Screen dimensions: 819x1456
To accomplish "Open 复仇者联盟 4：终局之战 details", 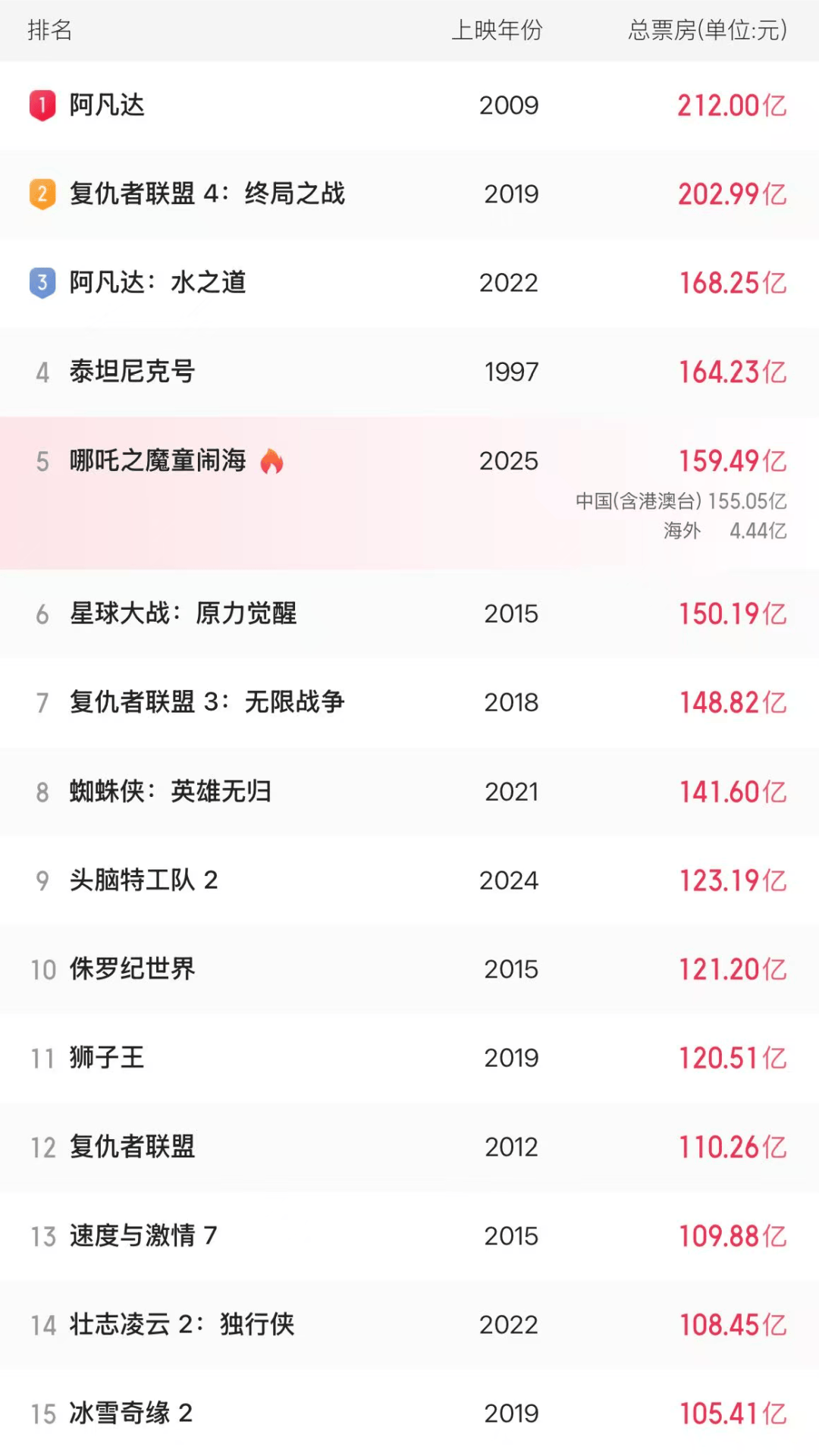I will (207, 194).
